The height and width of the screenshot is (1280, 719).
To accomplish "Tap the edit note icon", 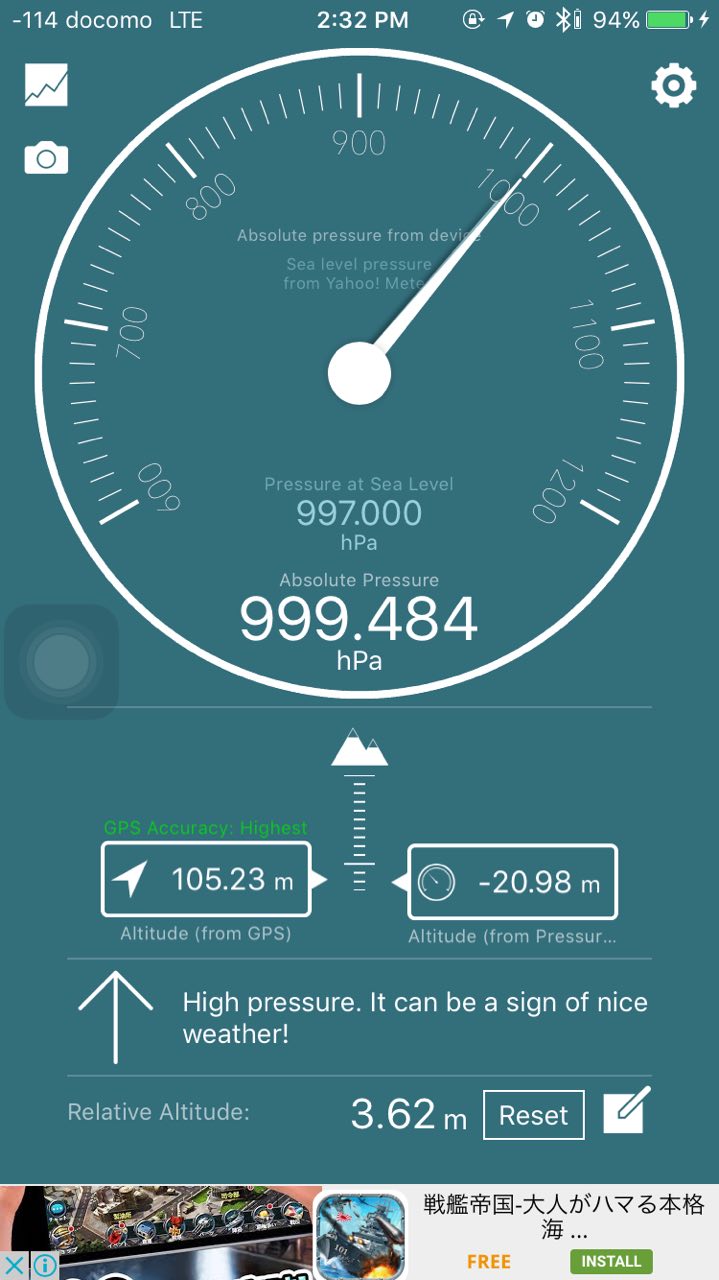I will tap(626, 1111).
